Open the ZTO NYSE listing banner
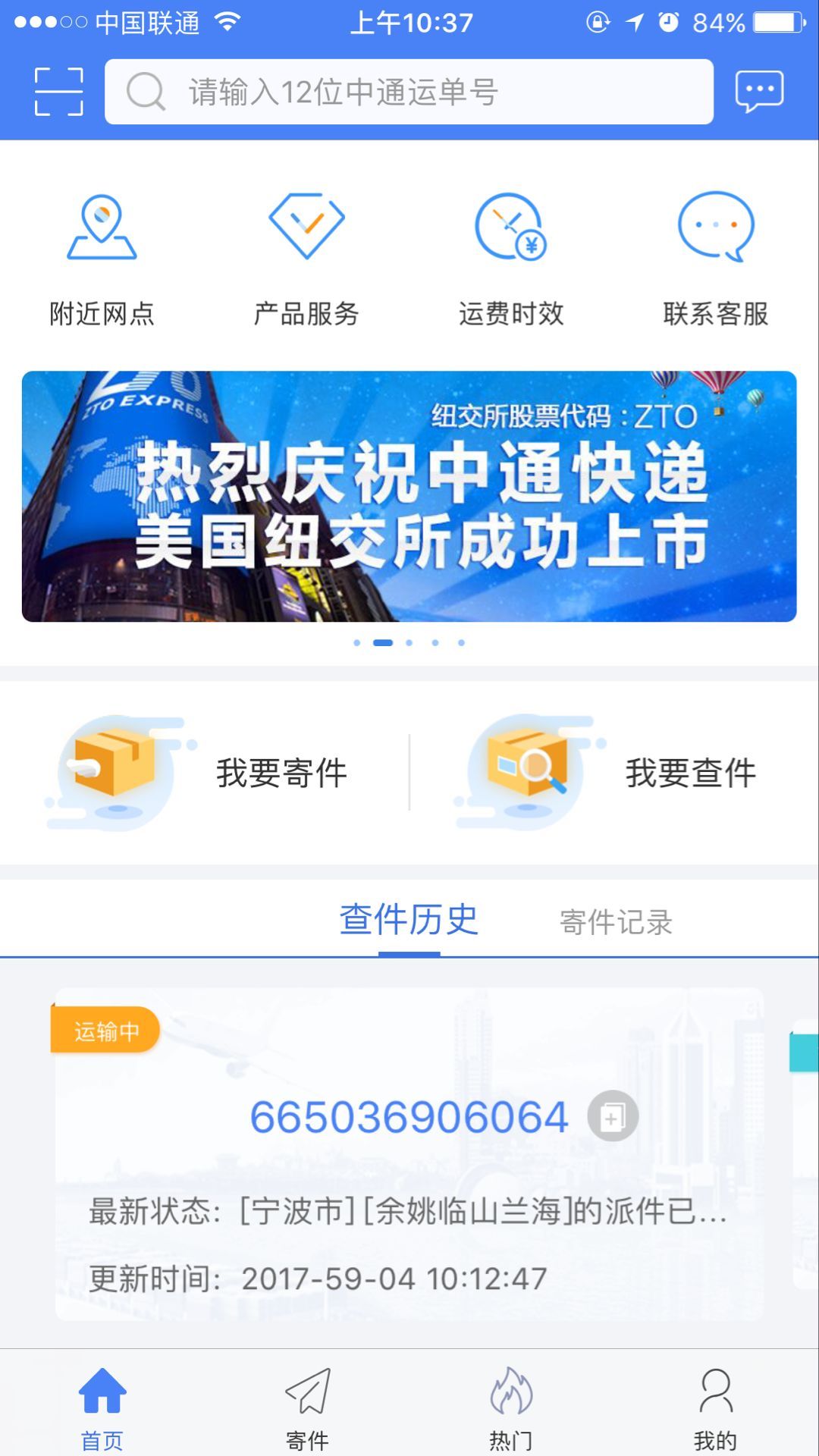Screen dimensions: 819x1456 [409, 496]
